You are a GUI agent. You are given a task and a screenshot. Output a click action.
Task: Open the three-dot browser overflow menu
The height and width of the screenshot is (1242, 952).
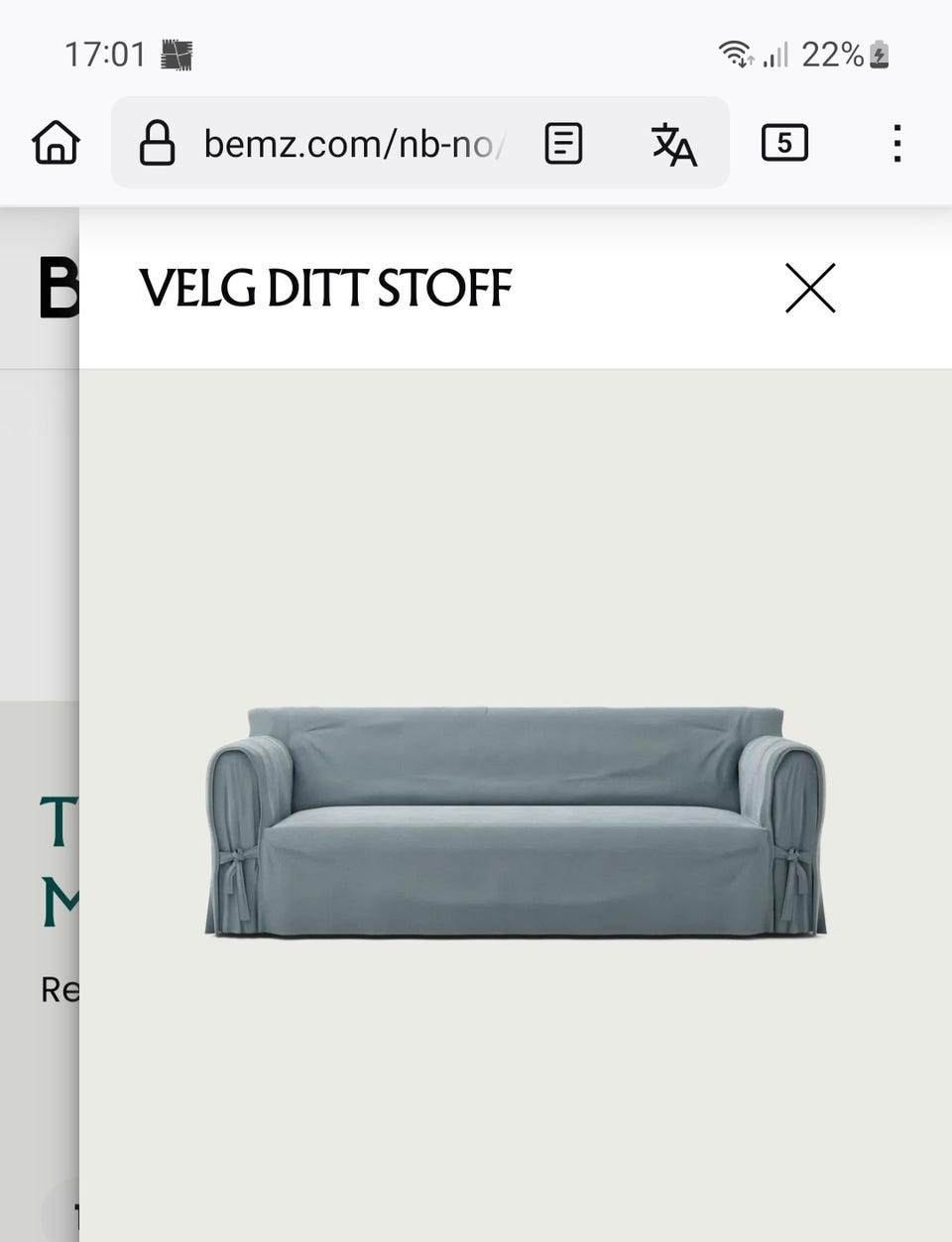pyautogui.click(x=895, y=143)
